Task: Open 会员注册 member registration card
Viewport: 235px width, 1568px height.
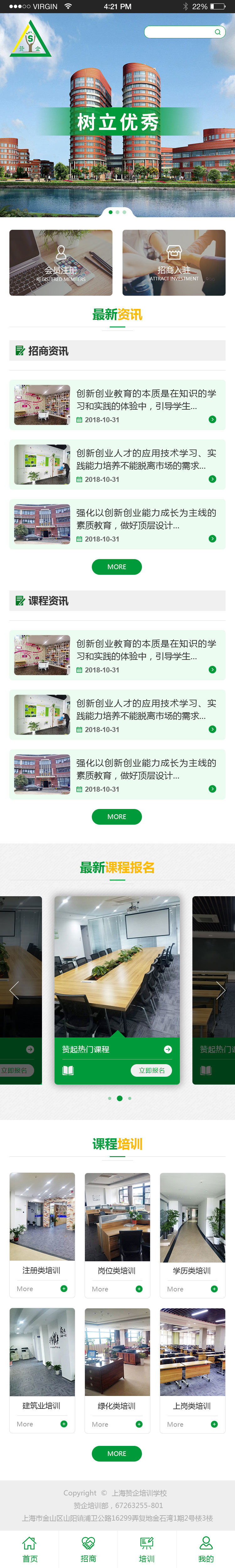Action: pyautogui.click(x=61, y=262)
